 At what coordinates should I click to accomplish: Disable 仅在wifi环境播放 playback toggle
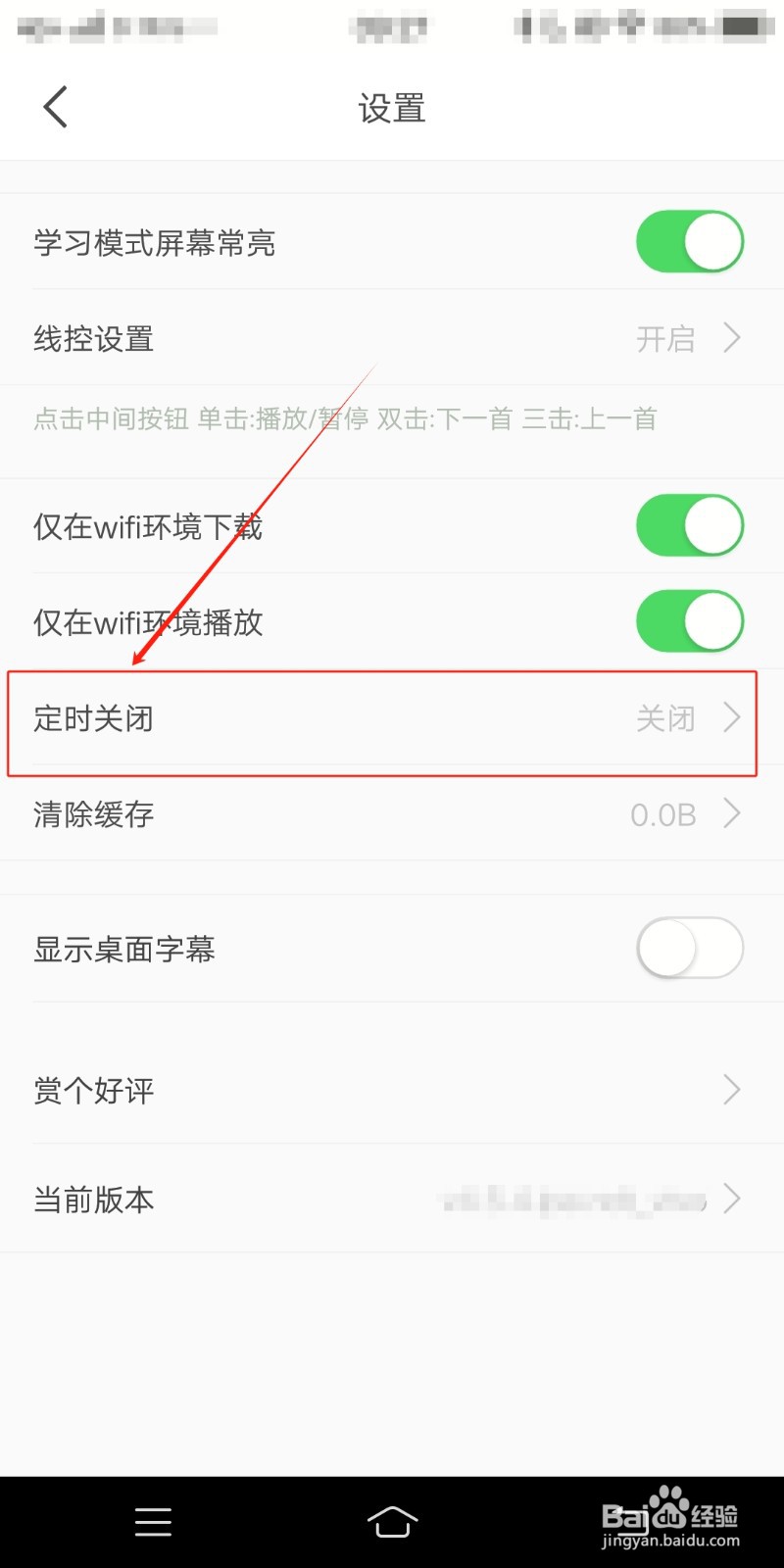(690, 620)
